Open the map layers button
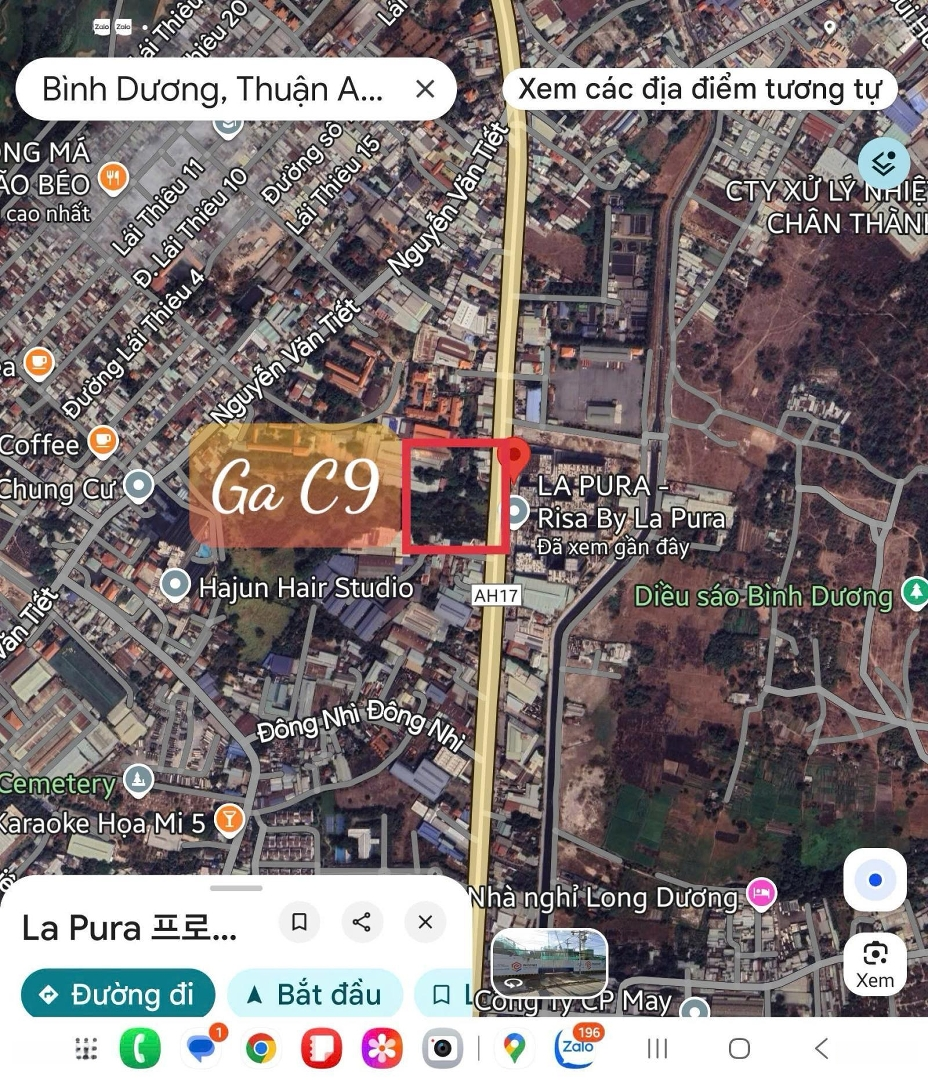 click(884, 163)
